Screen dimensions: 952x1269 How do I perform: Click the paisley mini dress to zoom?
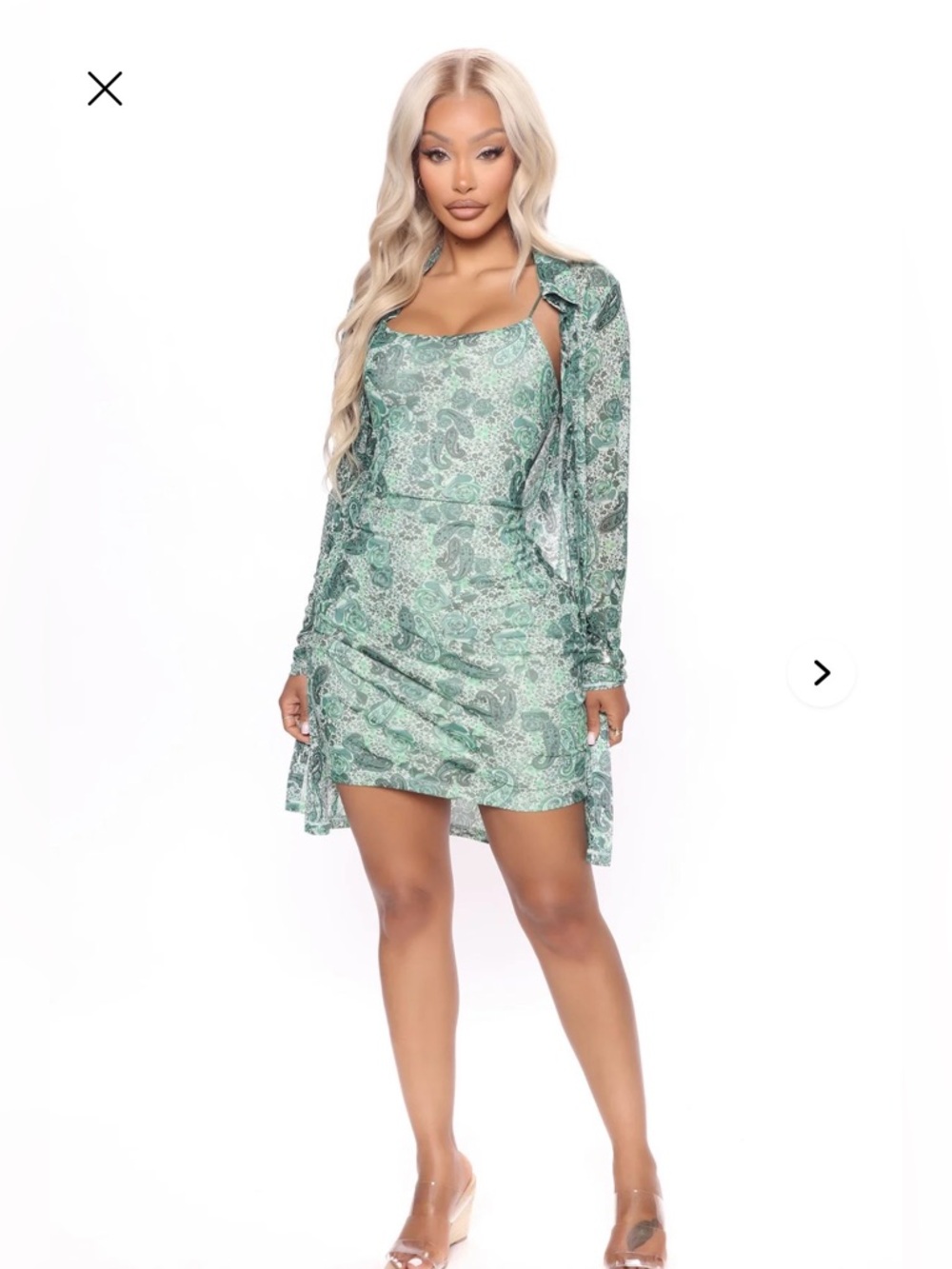pyautogui.click(x=457, y=571)
